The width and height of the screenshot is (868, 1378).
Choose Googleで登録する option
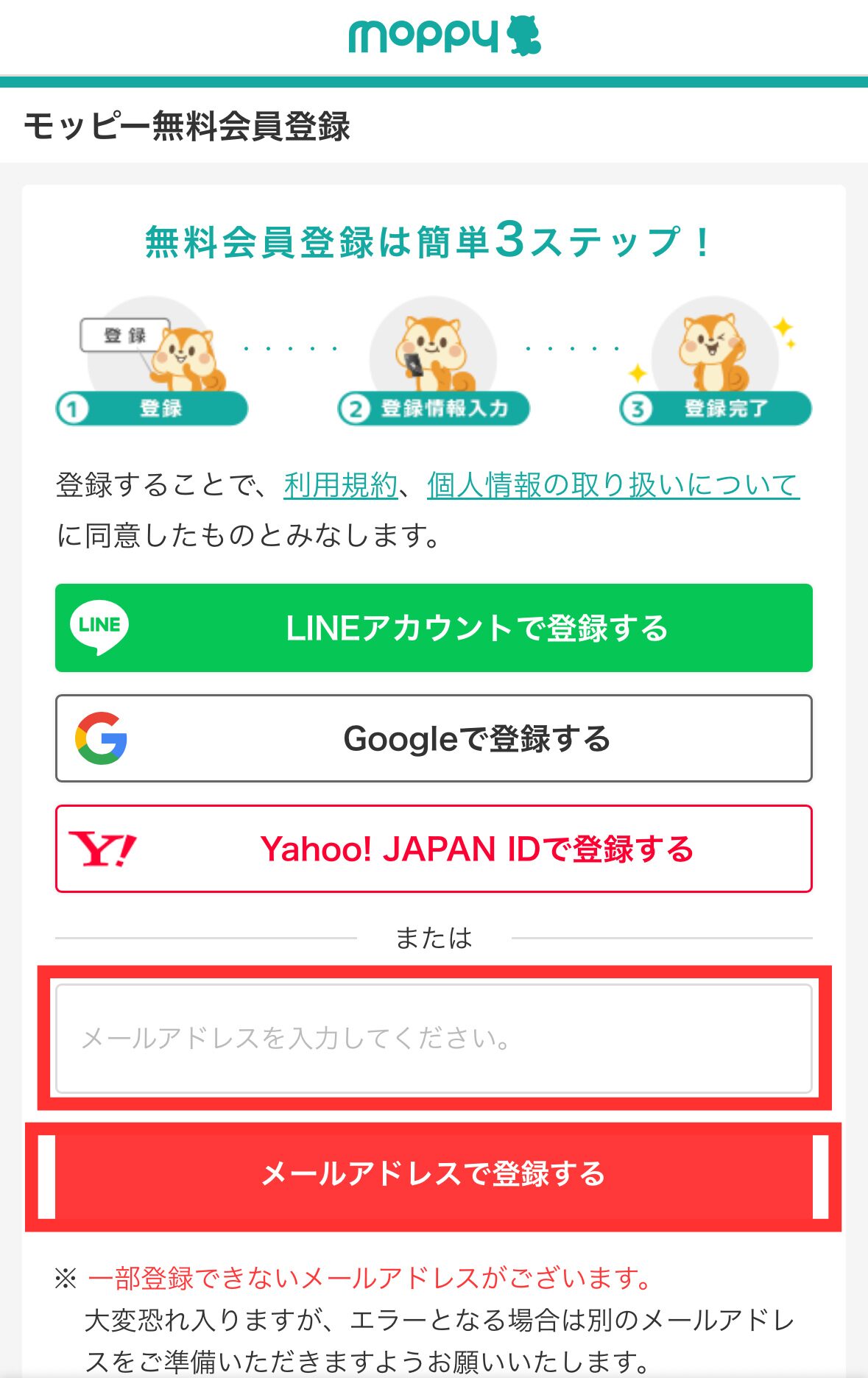pos(434,738)
